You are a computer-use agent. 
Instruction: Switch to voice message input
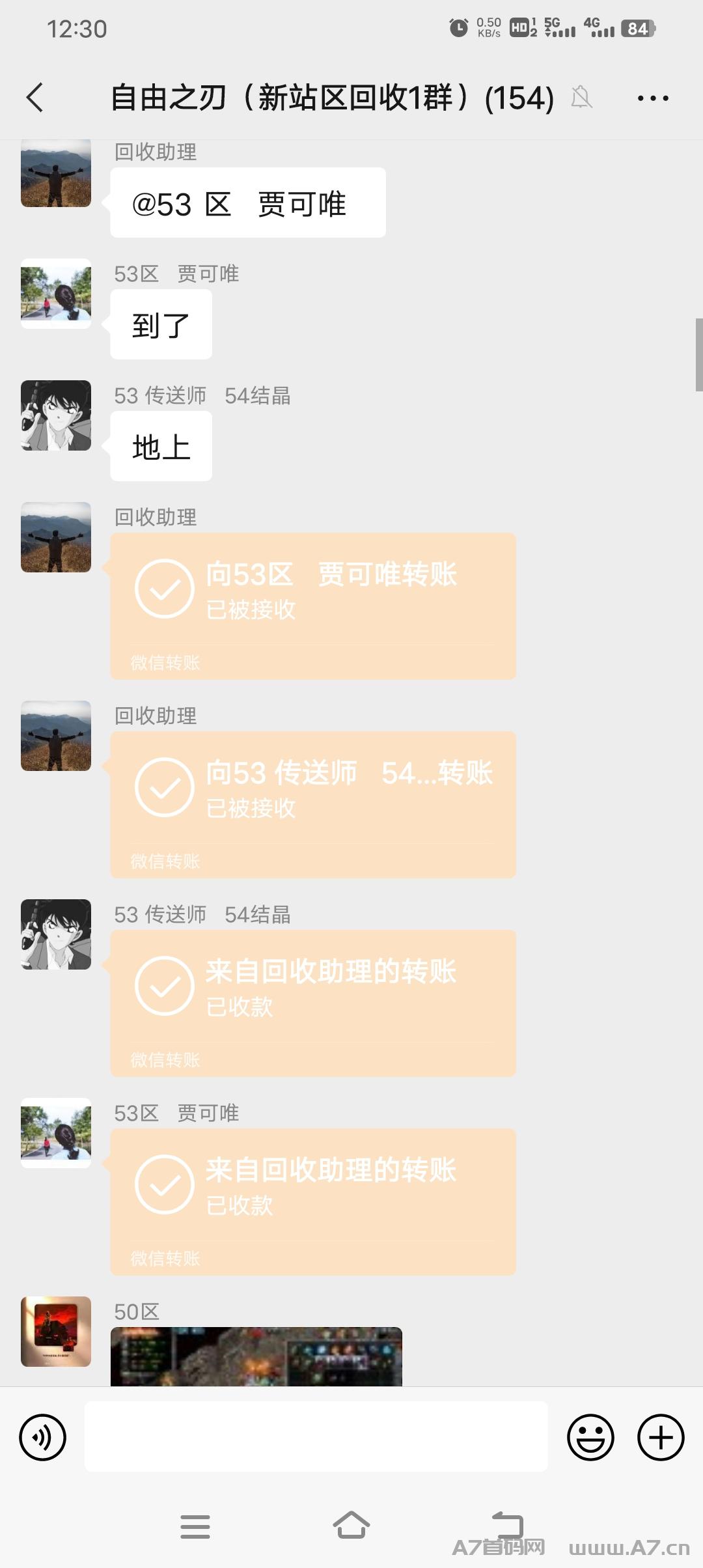pos(43,1437)
